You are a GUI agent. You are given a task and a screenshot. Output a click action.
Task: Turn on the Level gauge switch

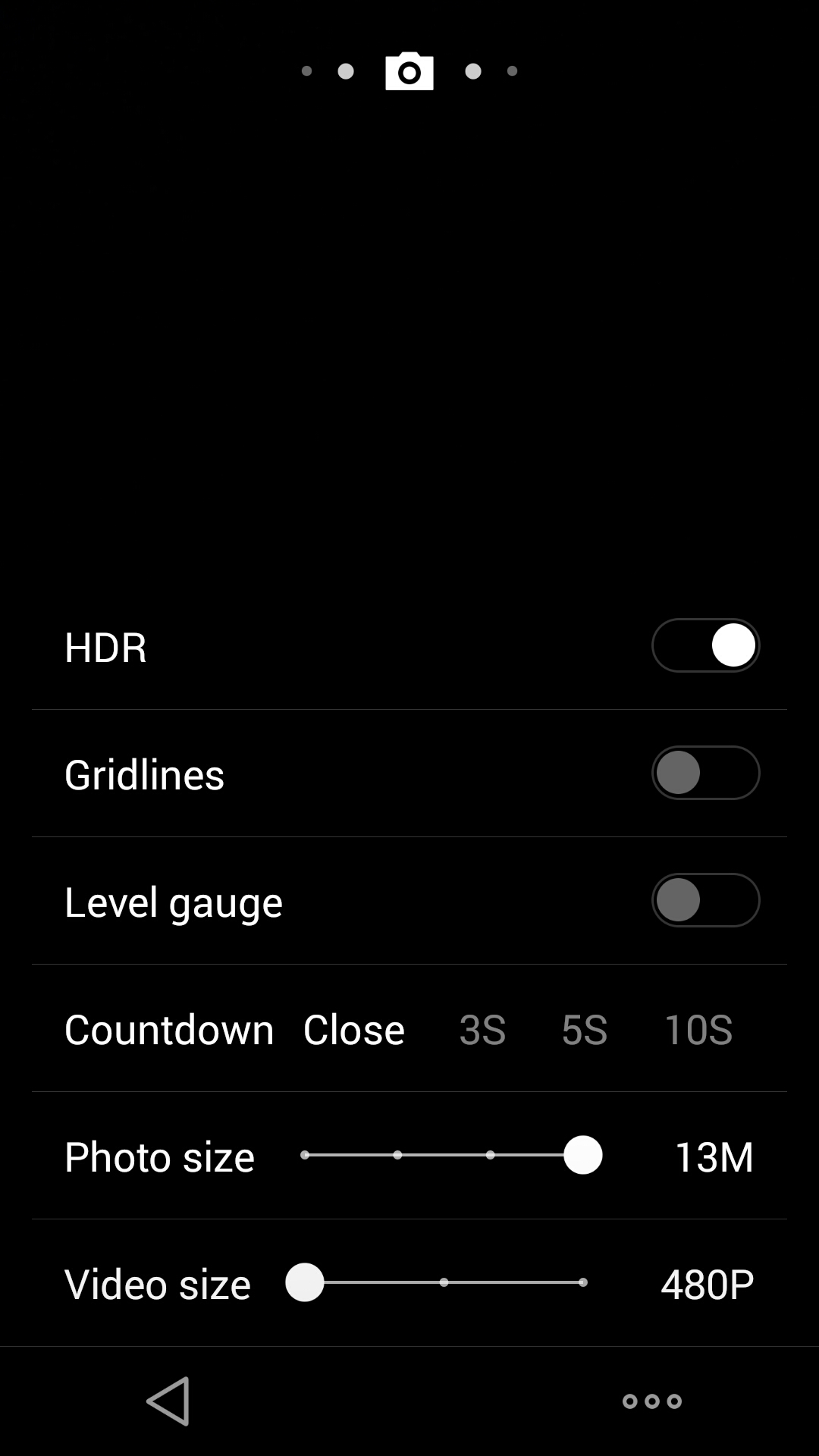pos(705,900)
